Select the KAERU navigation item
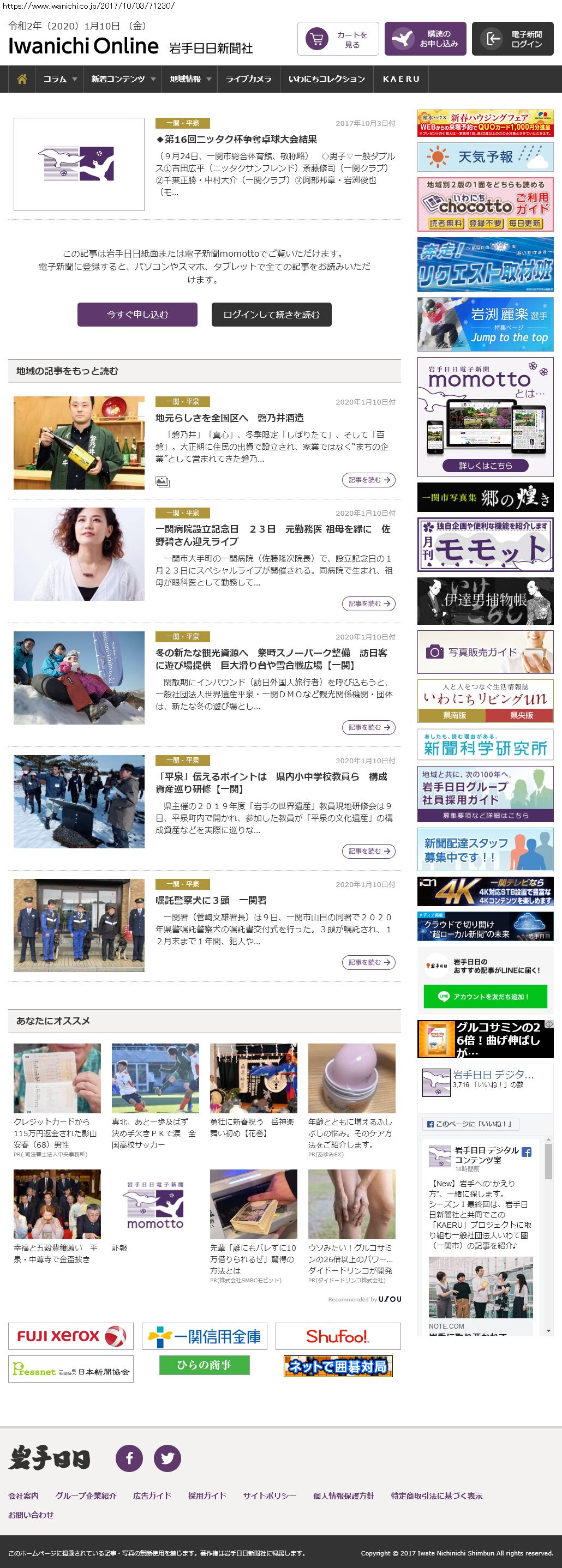The width and height of the screenshot is (562, 1568). point(401,79)
